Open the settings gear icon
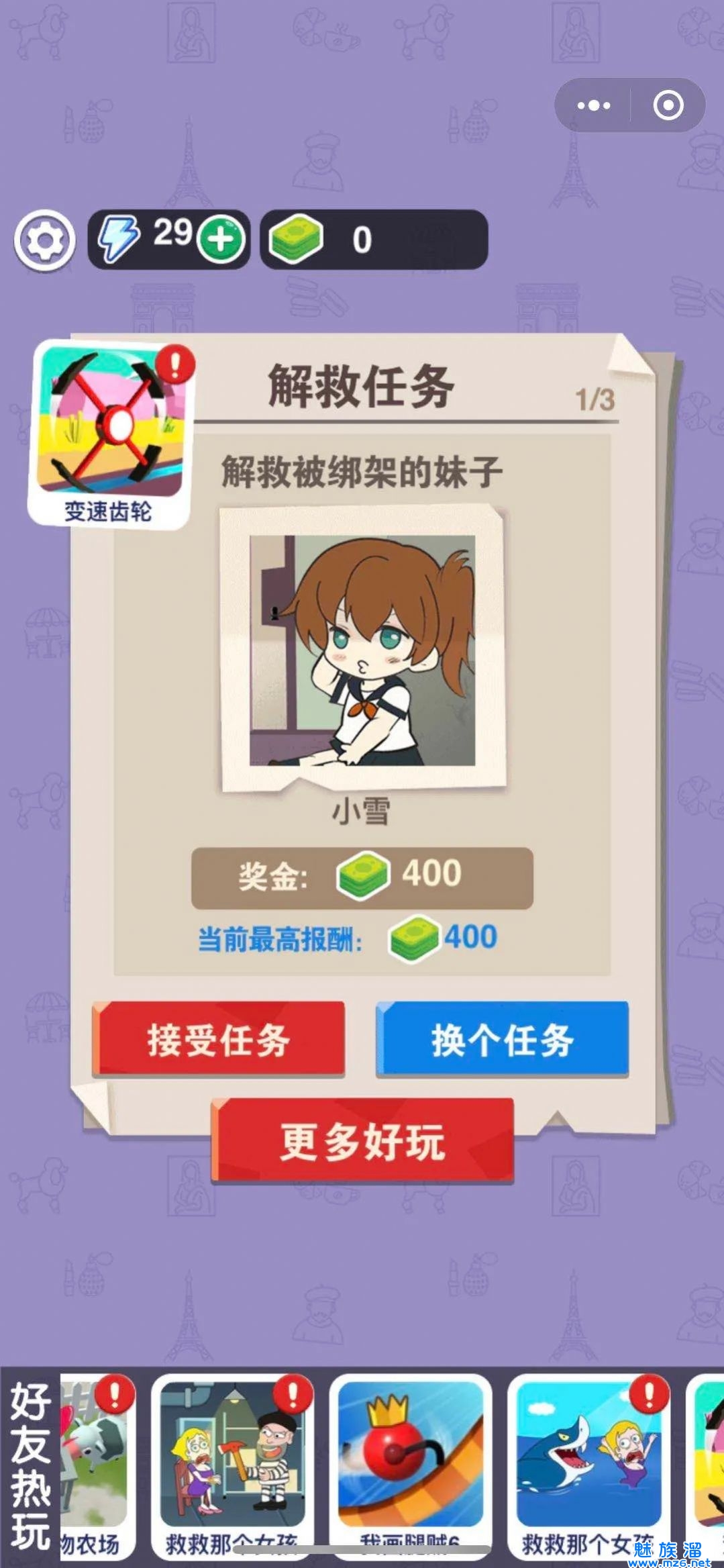This screenshot has width=724, height=1568. click(44, 240)
